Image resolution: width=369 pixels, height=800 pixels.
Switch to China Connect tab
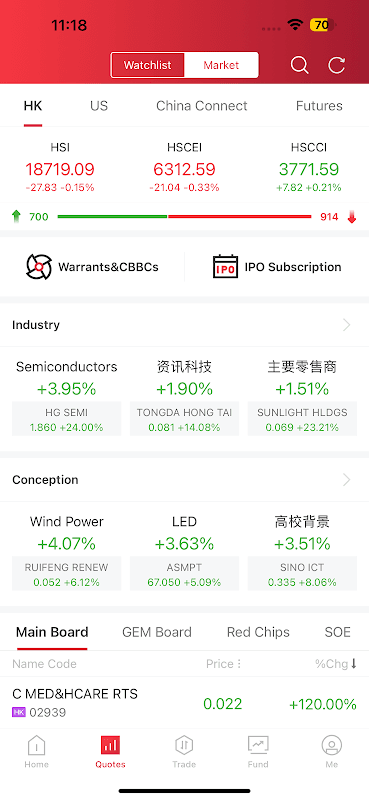pyautogui.click(x=202, y=106)
